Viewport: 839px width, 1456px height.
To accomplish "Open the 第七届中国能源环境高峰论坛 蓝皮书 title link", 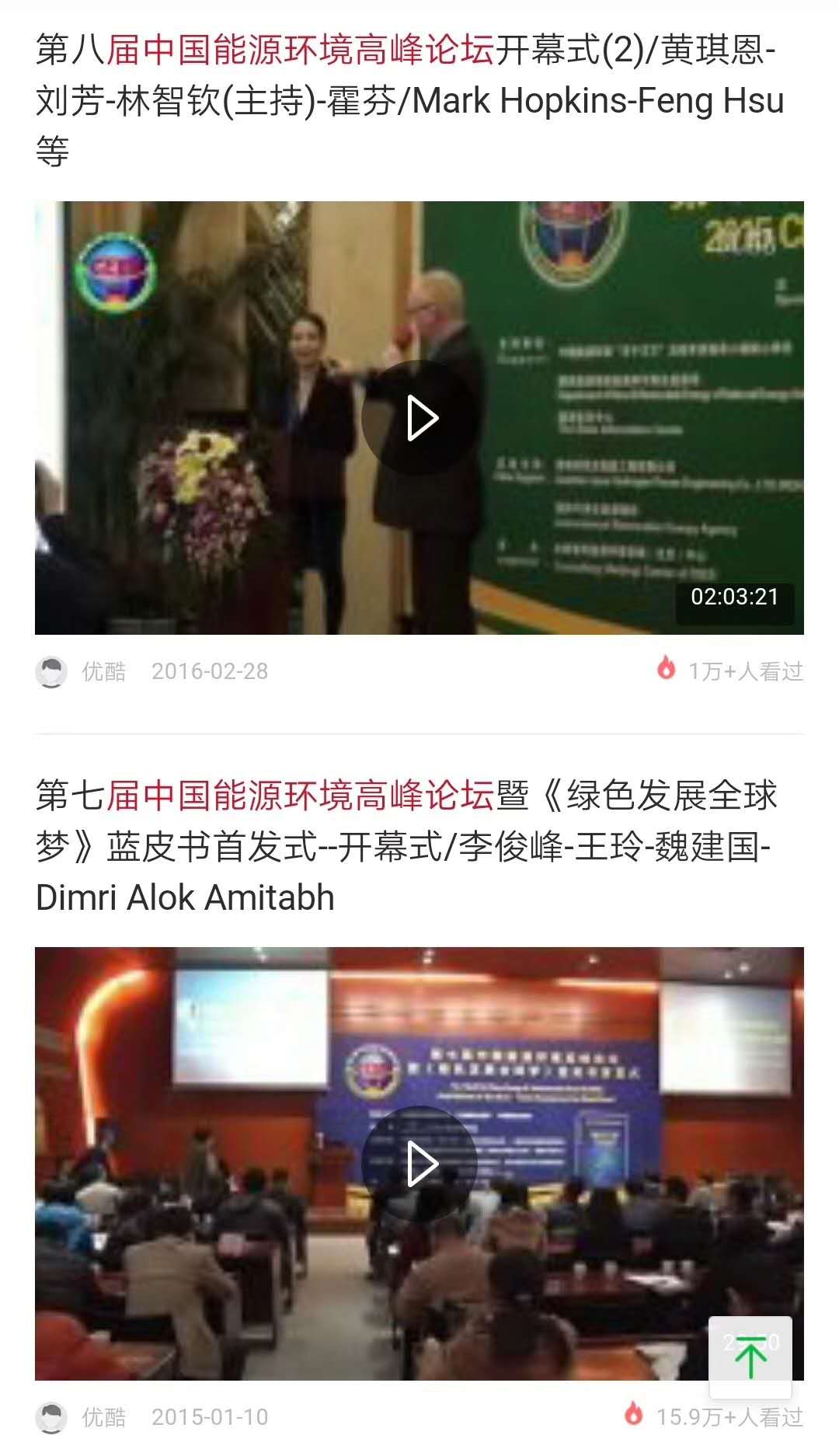I will tap(404, 845).
